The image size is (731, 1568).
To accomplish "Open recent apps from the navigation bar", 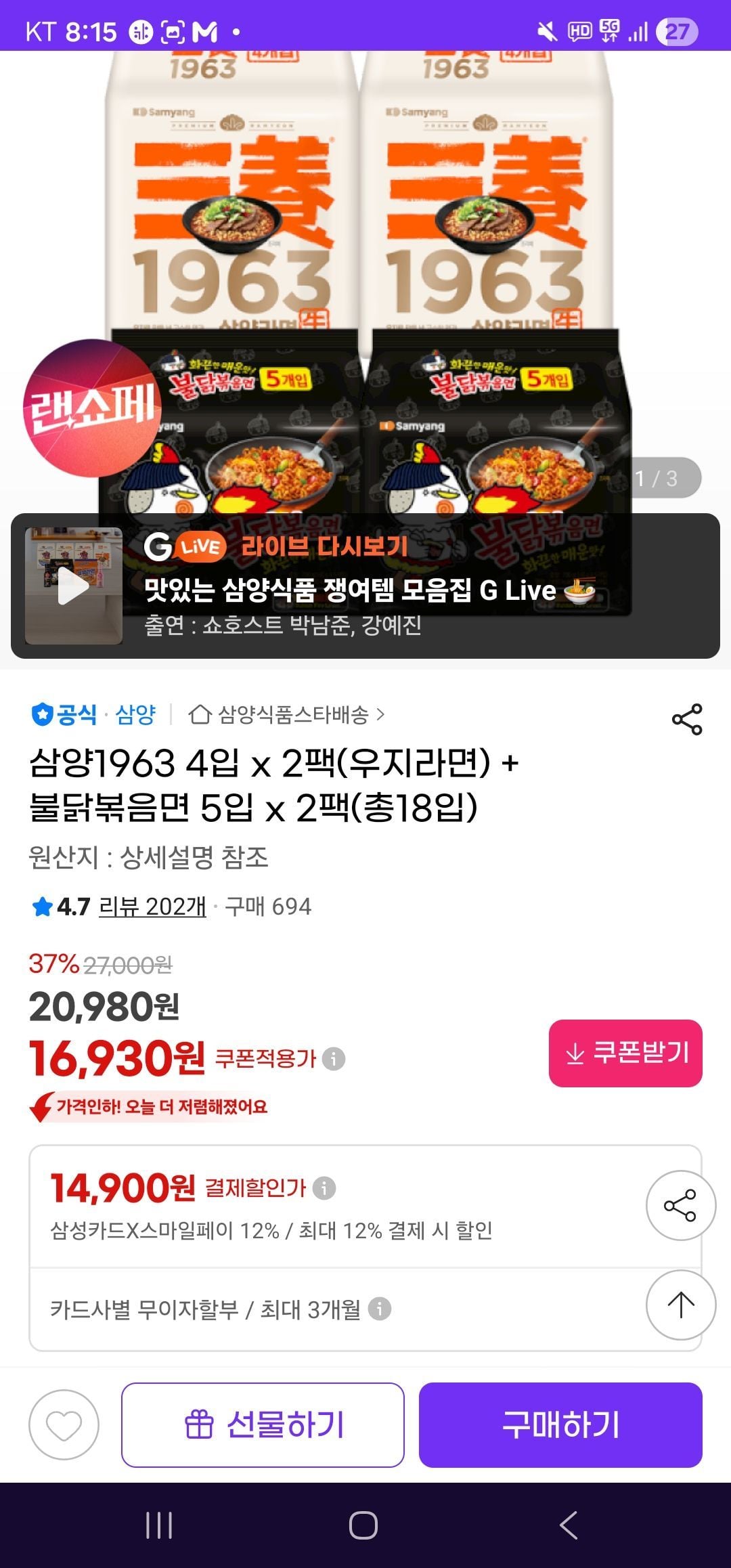I will [159, 1525].
